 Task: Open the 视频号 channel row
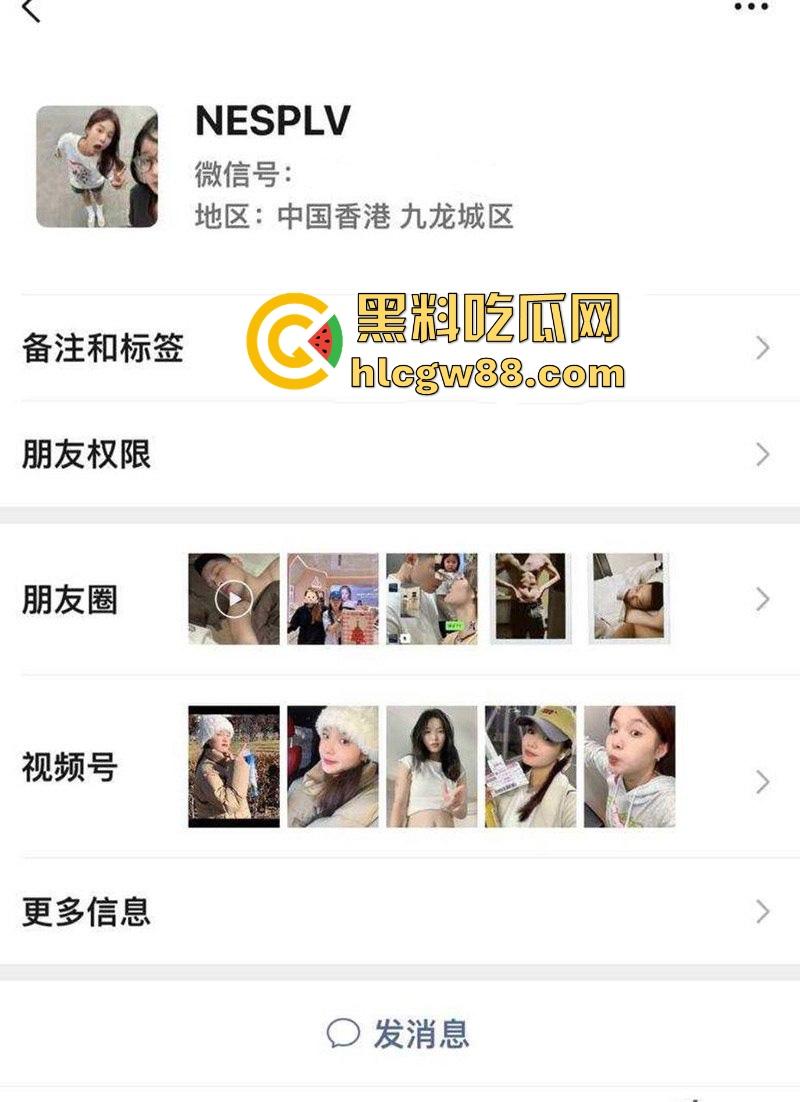pyautogui.click(x=70, y=767)
